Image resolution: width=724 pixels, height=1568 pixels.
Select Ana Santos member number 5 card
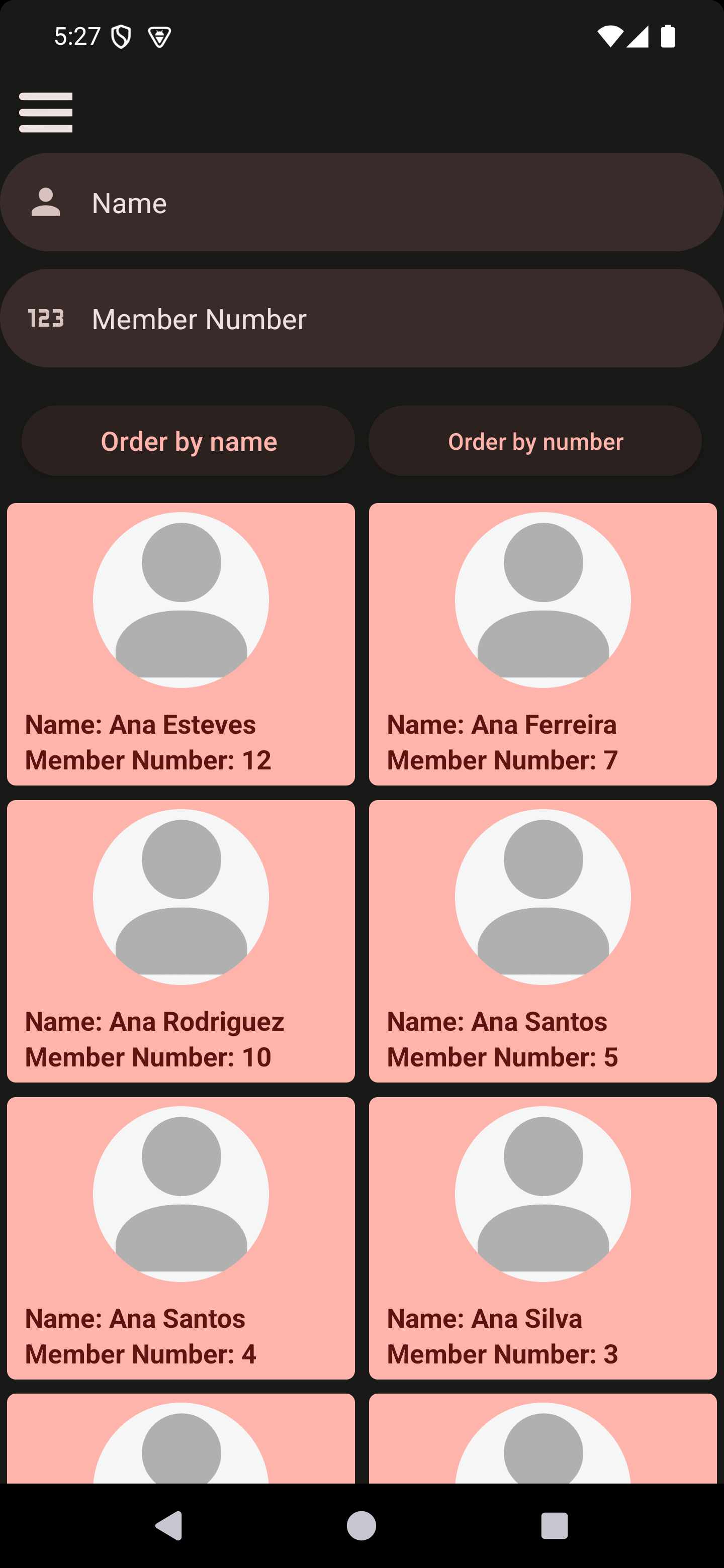[542, 940]
